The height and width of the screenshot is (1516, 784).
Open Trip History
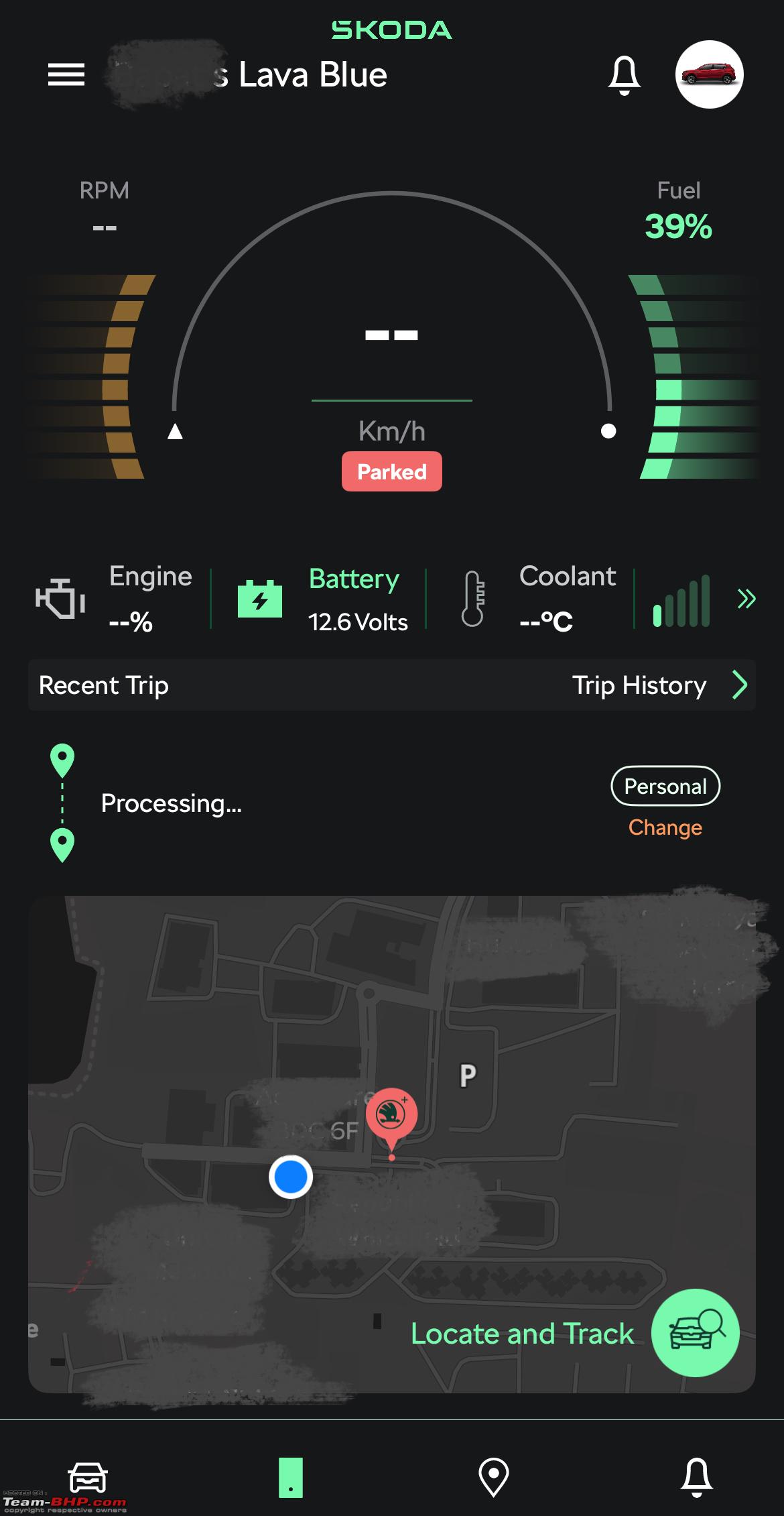click(x=660, y=685)
